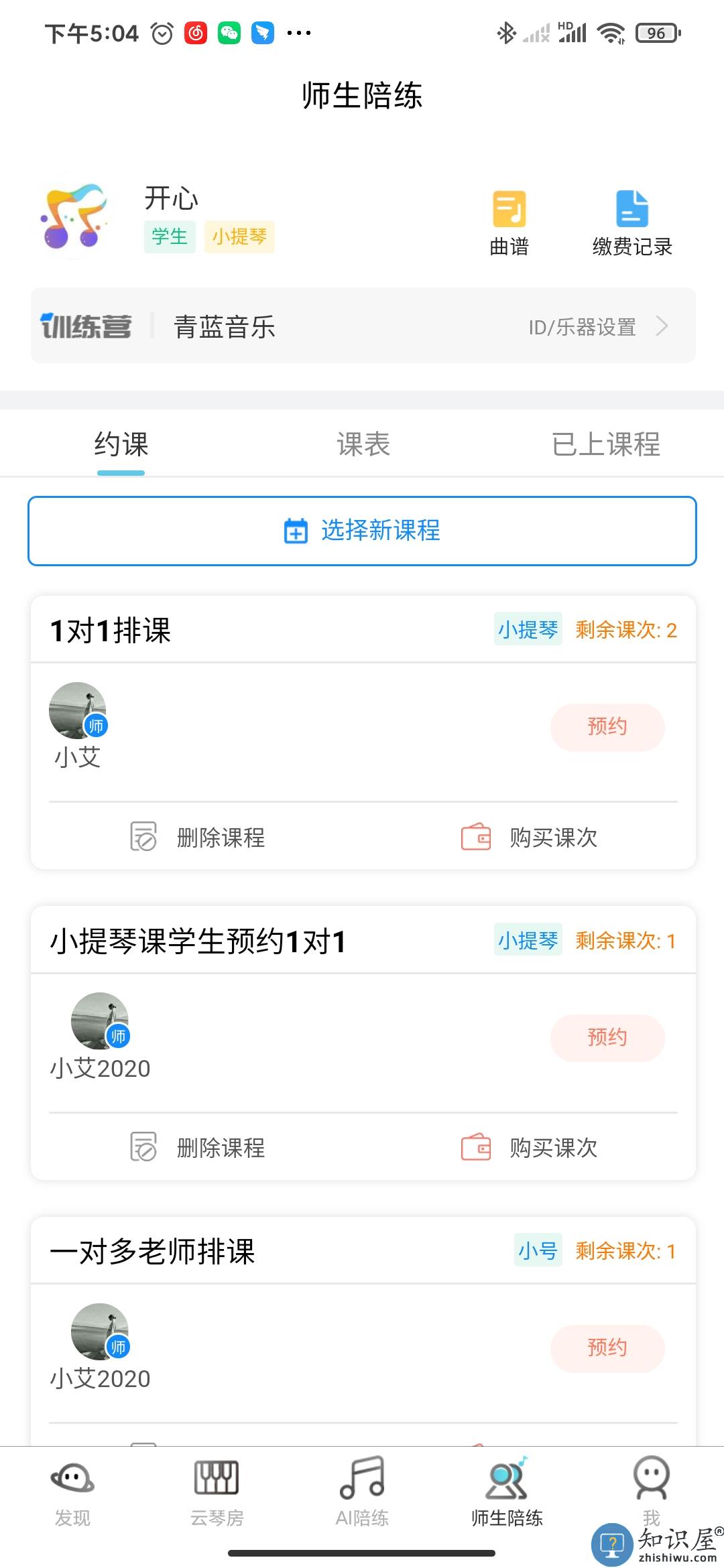Viewport: 724px width, 1568px height.
Task: Switch to the 已上课程 tab
Action: [605, 444]
